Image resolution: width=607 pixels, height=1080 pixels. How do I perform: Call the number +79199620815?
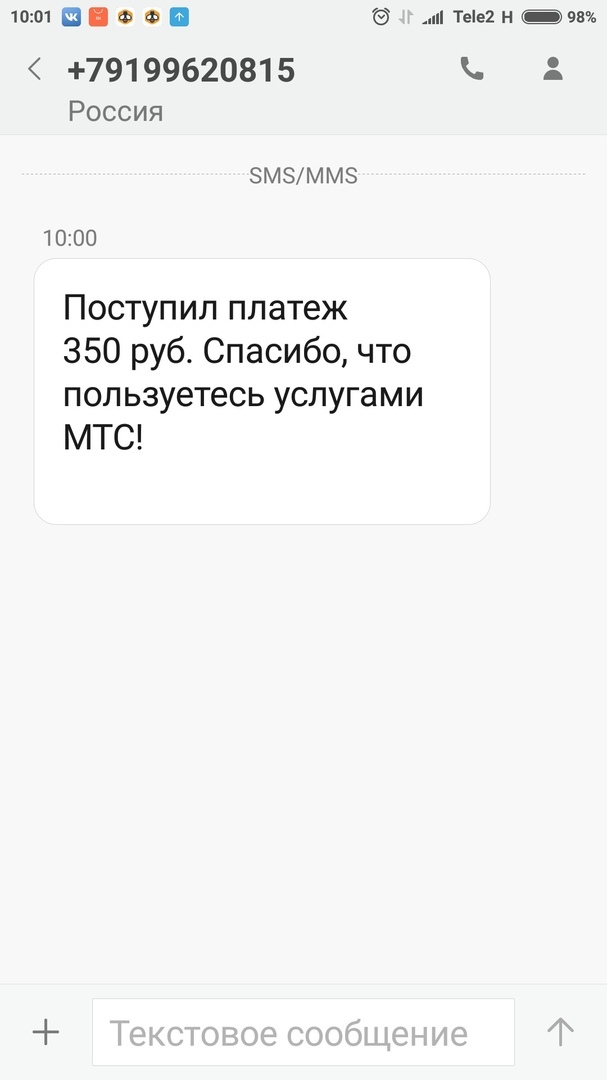click(x=471, y=69)
